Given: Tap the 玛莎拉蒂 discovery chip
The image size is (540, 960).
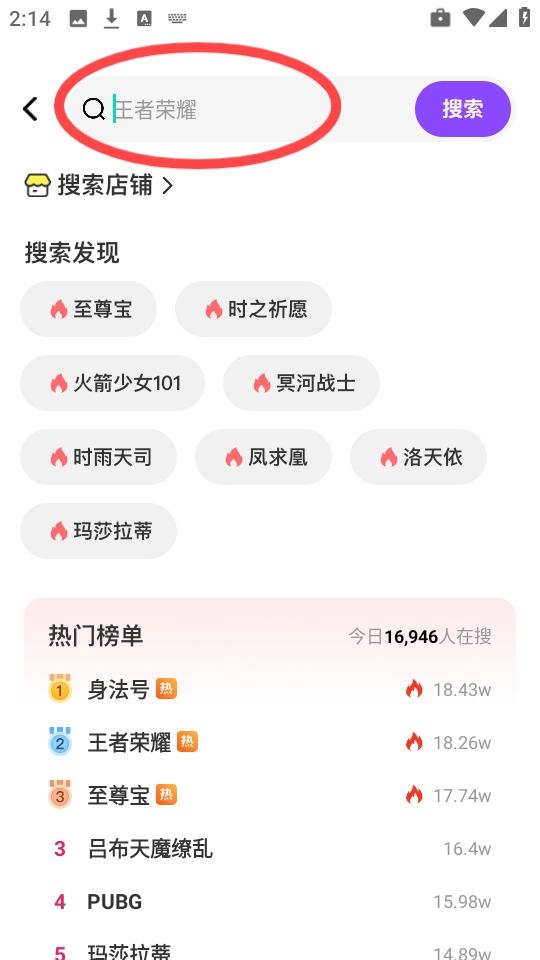Looking at the screenshot, I should pos(99,531).
